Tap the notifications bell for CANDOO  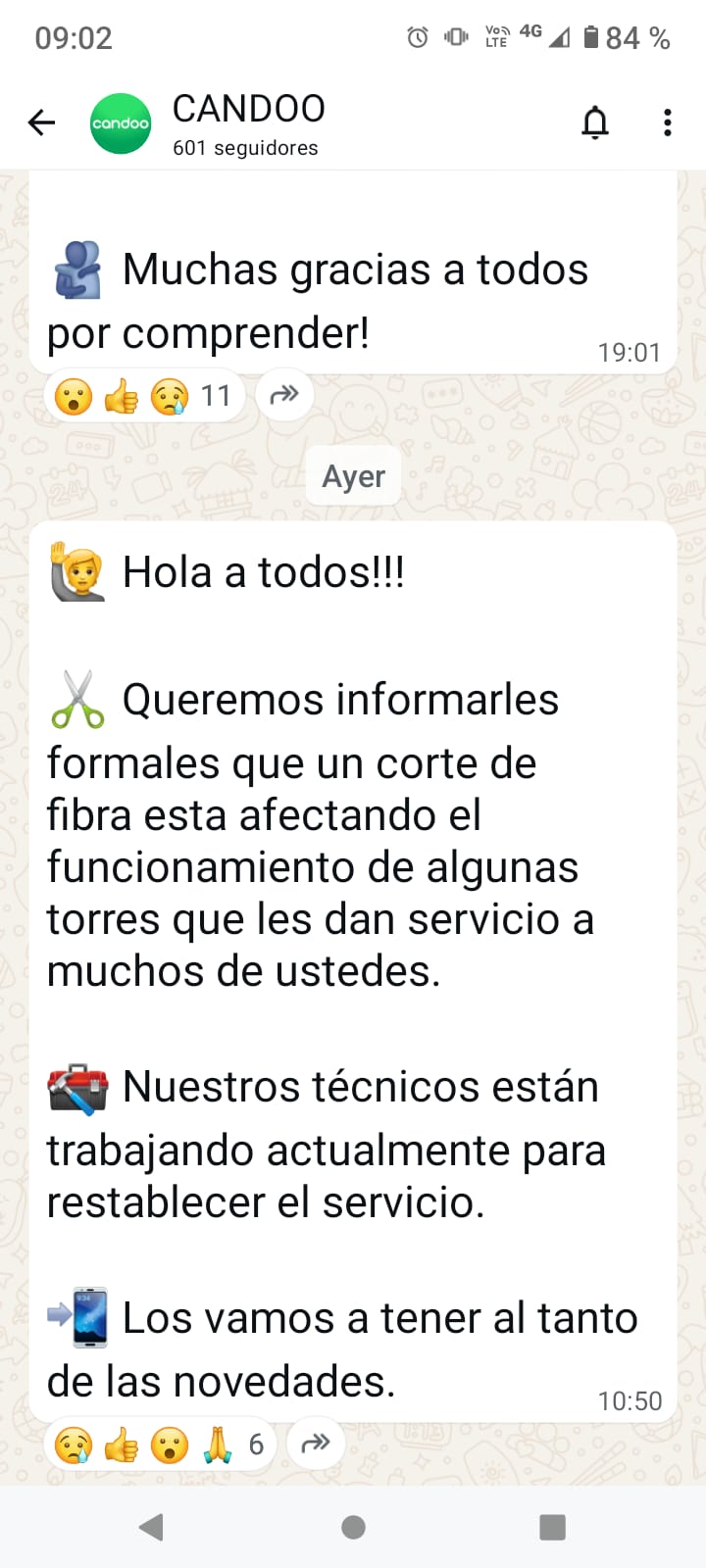595,122
